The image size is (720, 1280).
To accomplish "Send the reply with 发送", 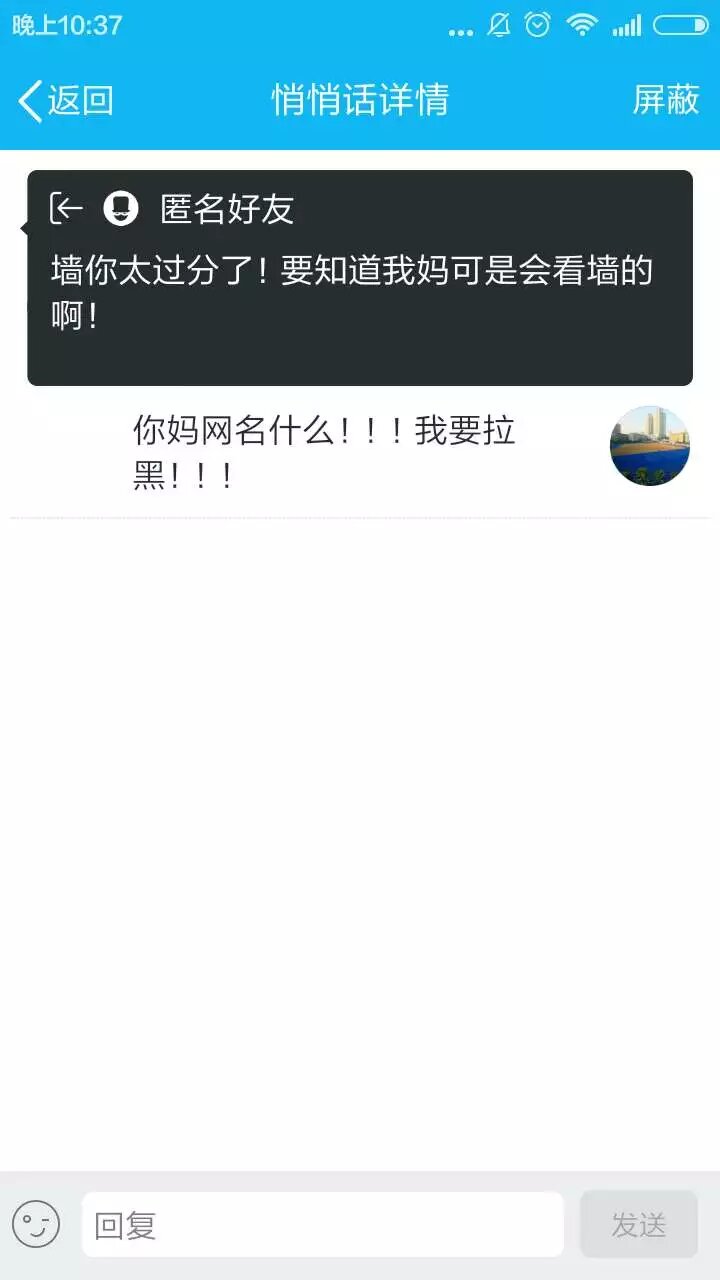I will (638, 1224).
